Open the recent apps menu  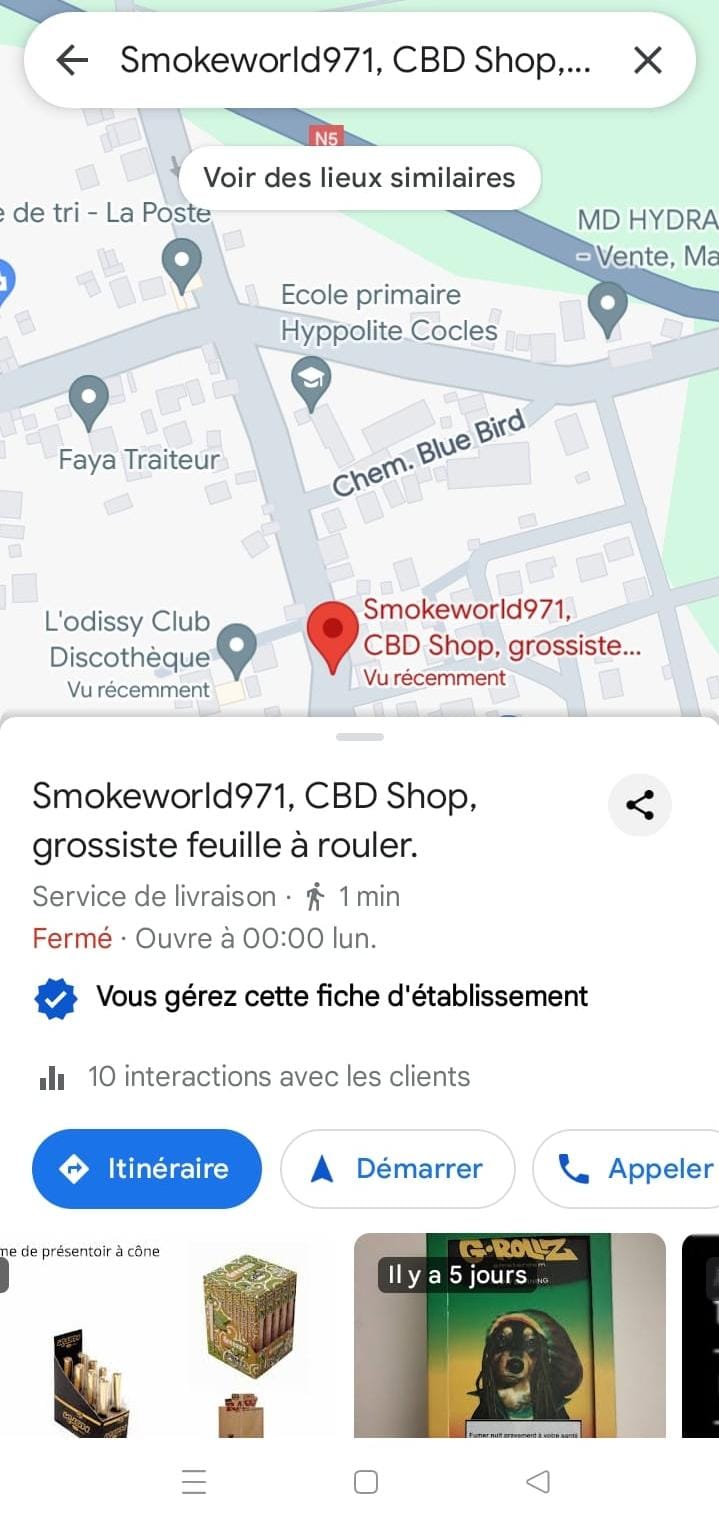click(194, 1482)
